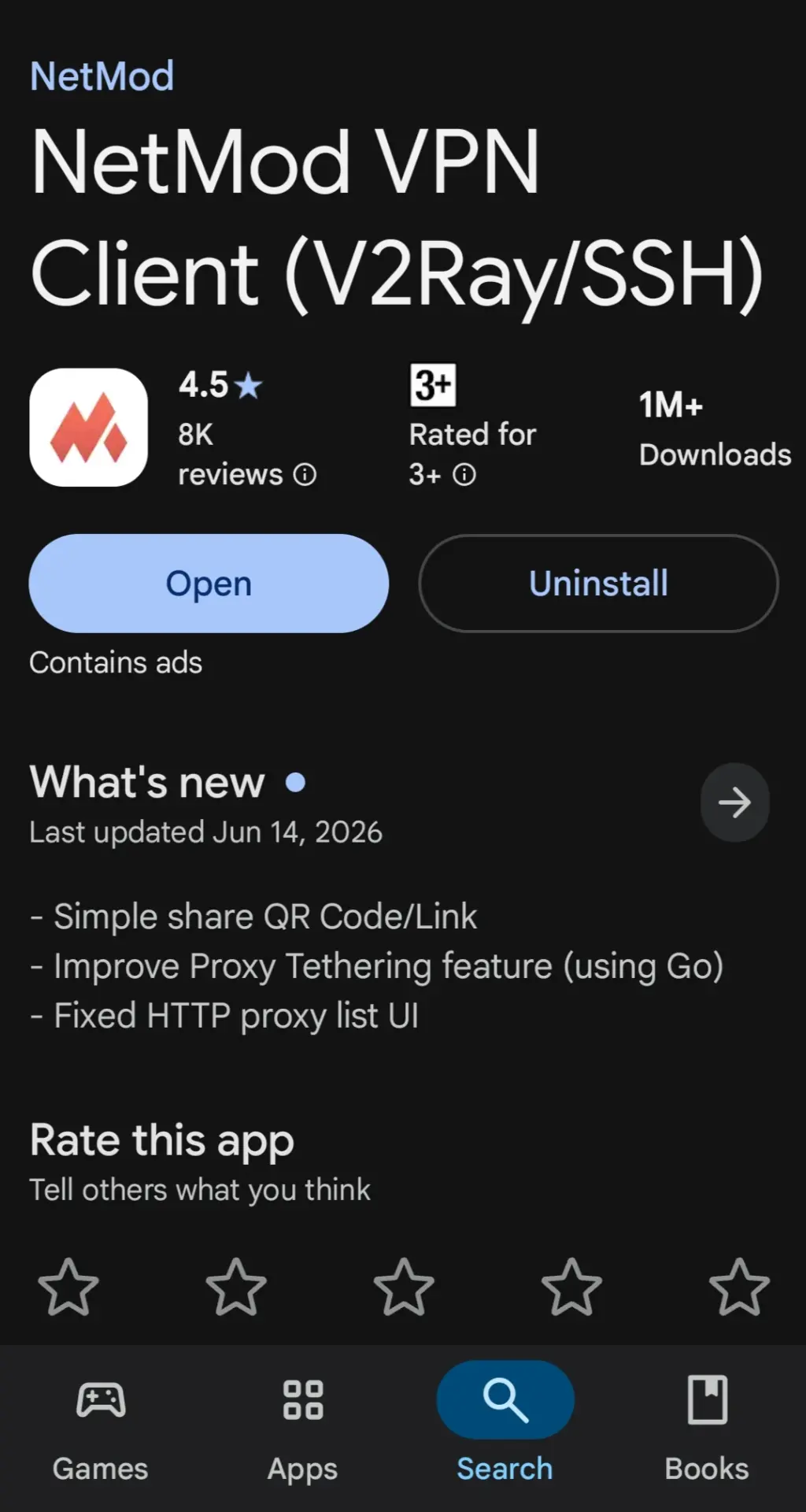Open the NetMod developer page link
The width and height of the screenshot is (806, 1512).
coord(102,76)
